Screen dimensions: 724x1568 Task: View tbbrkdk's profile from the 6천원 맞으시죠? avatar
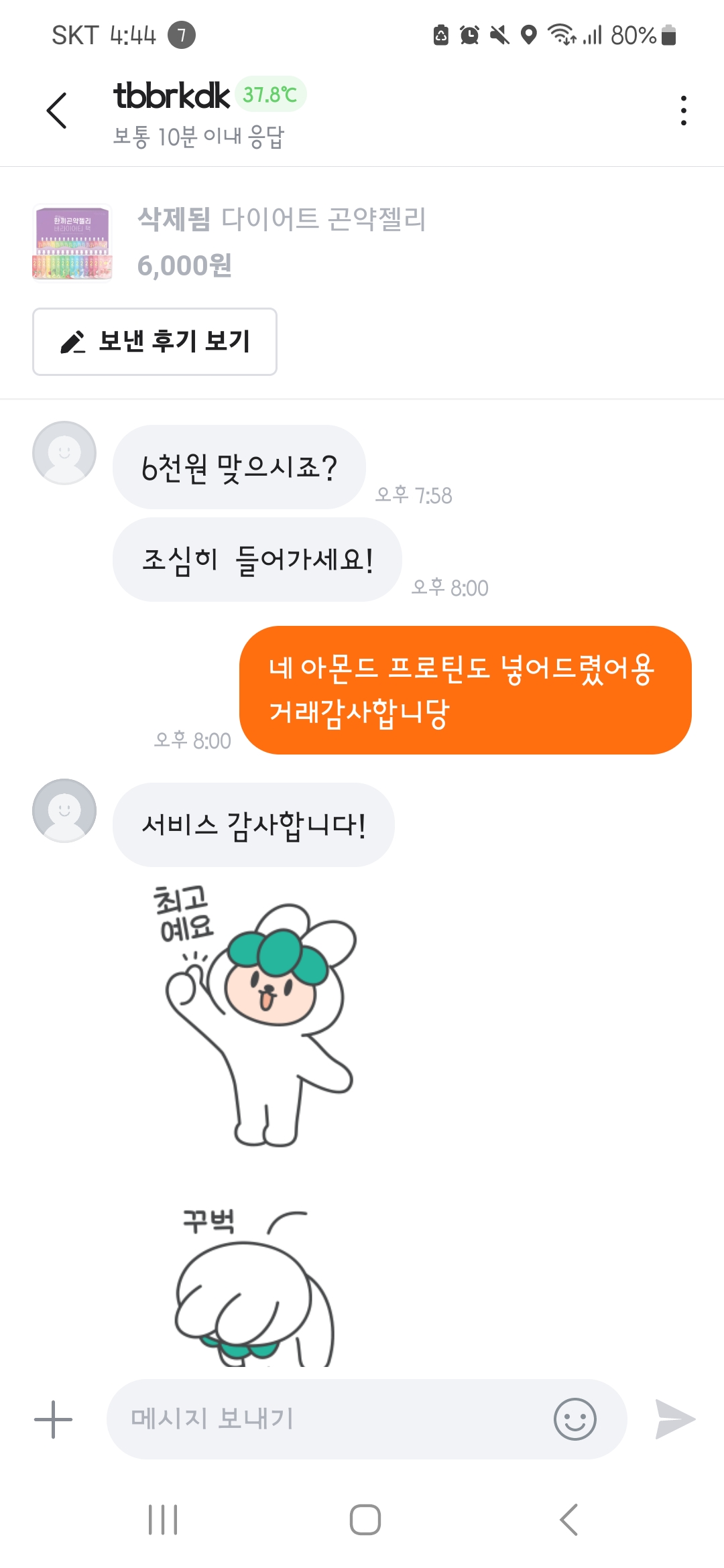point(64,453)
